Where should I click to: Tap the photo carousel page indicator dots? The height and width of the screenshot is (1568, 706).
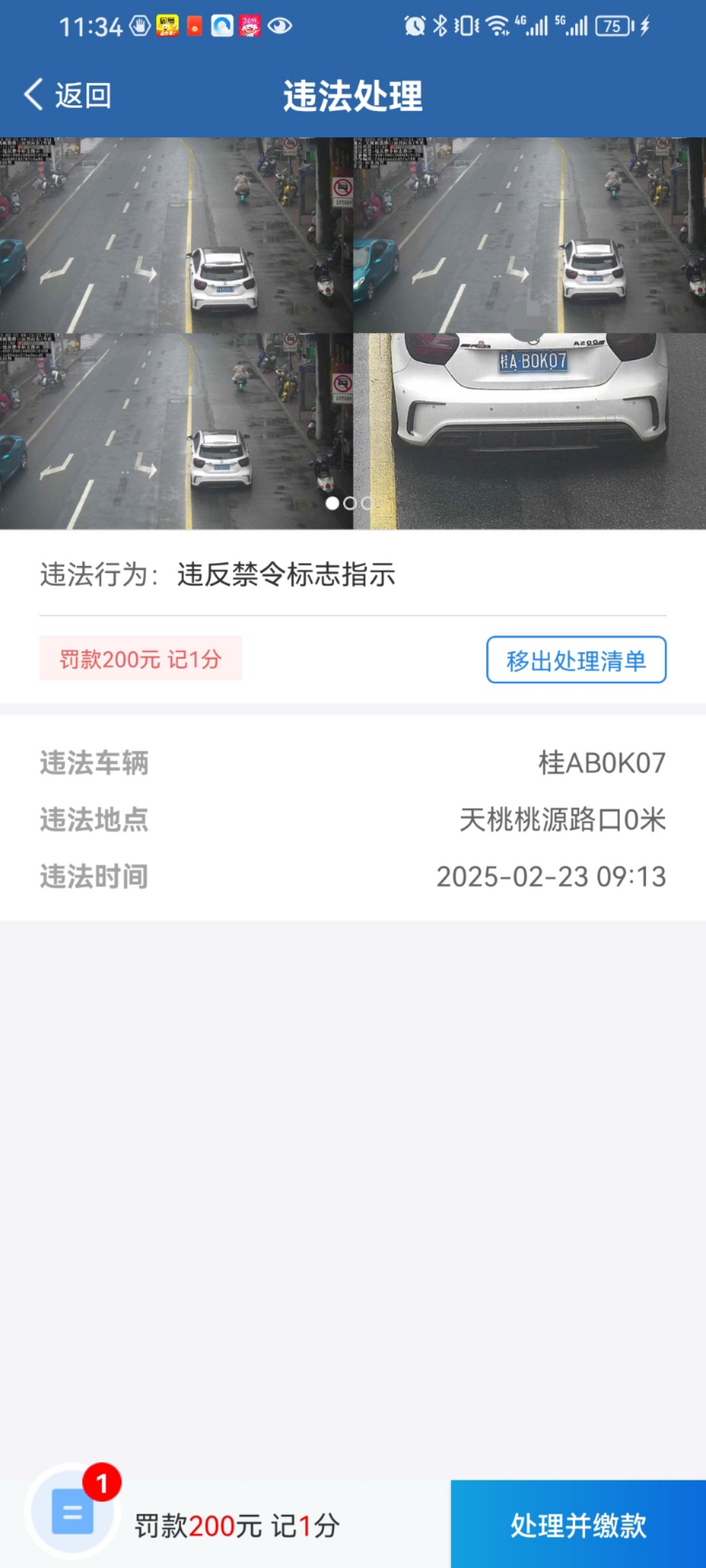350,503
